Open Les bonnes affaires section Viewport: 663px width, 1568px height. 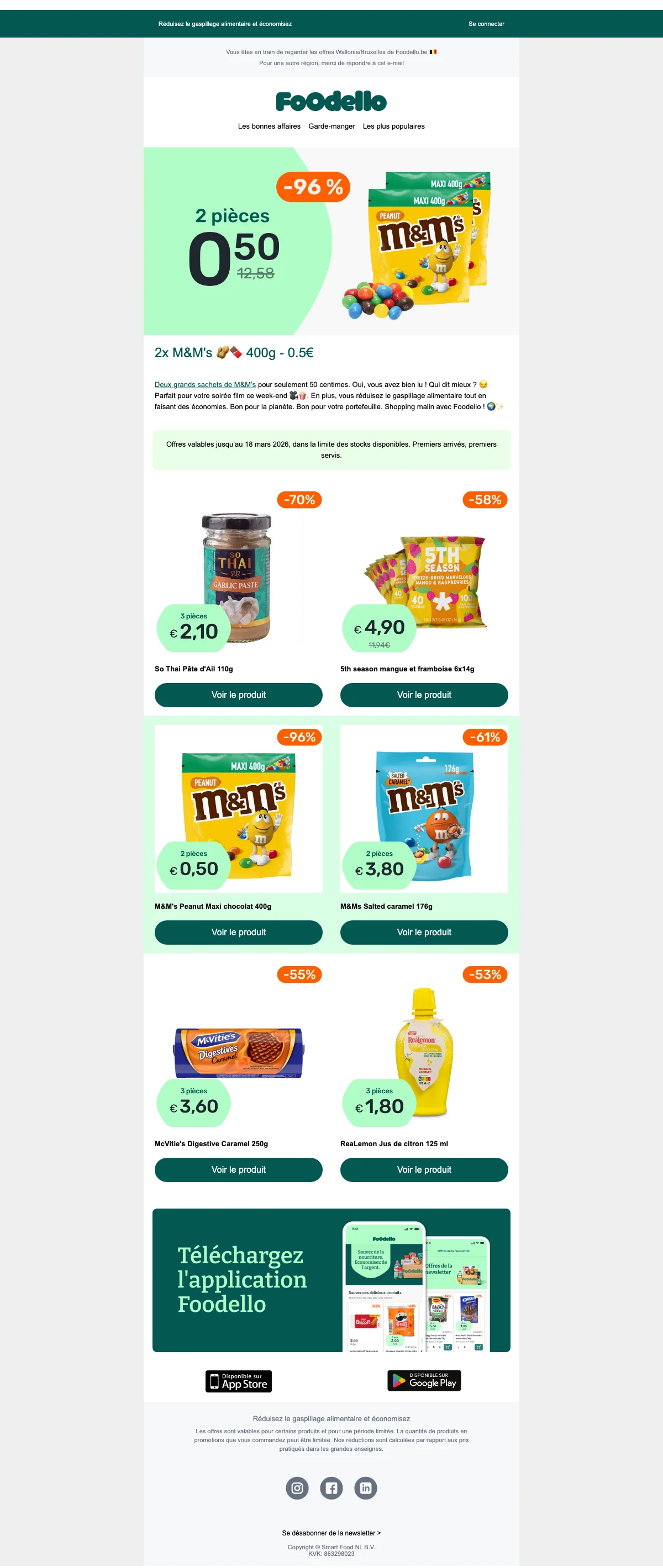coord(269,126)
